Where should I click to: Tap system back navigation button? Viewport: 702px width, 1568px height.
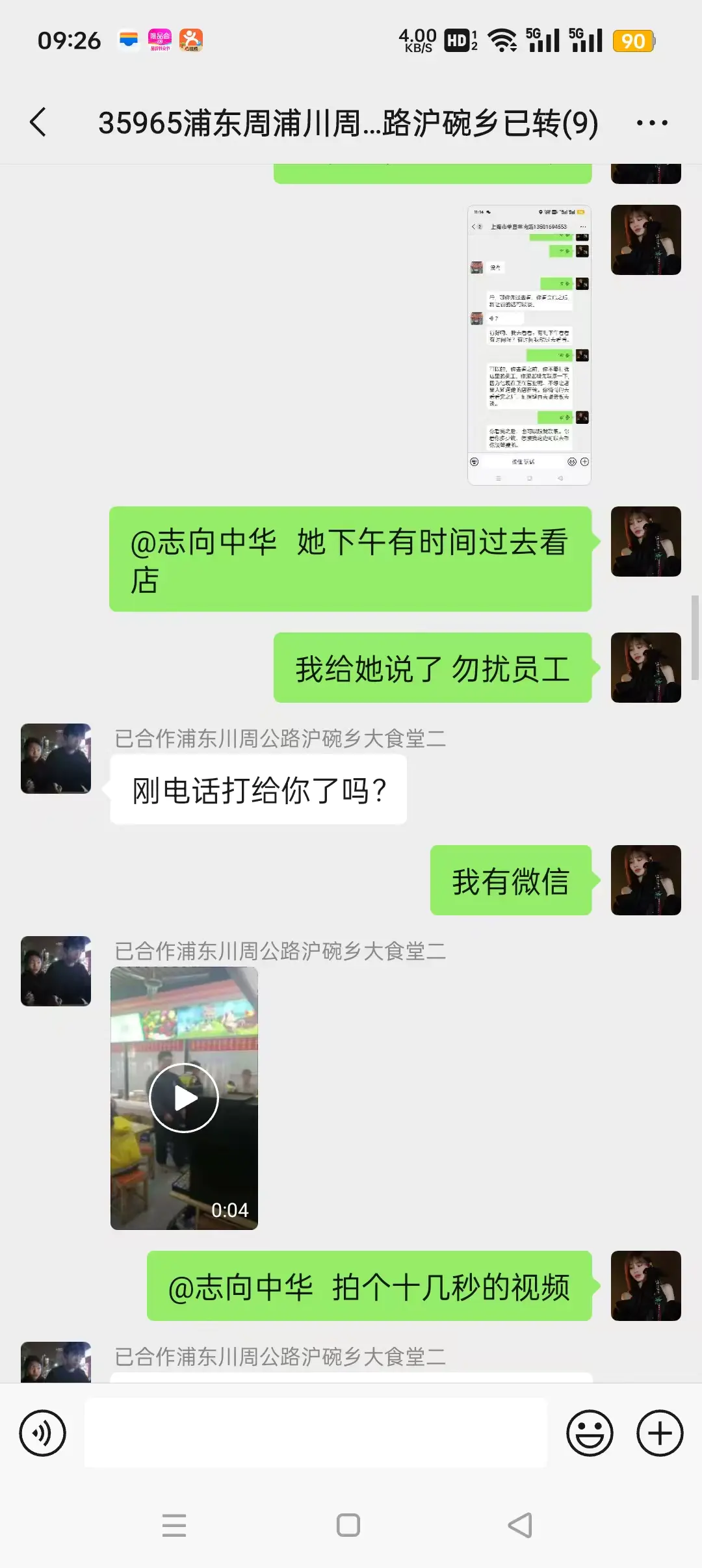(520, 1525)
